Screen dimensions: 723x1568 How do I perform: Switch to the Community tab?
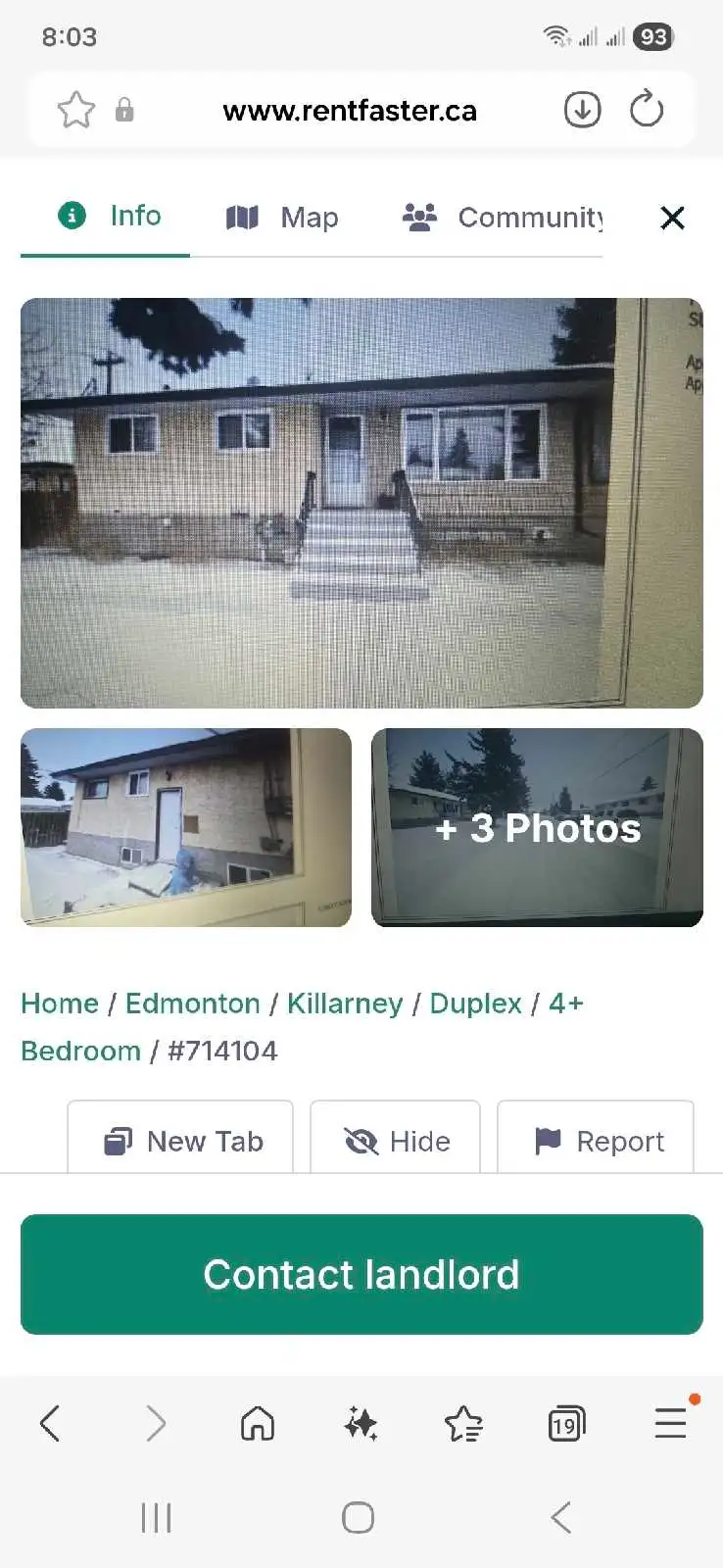504,218
